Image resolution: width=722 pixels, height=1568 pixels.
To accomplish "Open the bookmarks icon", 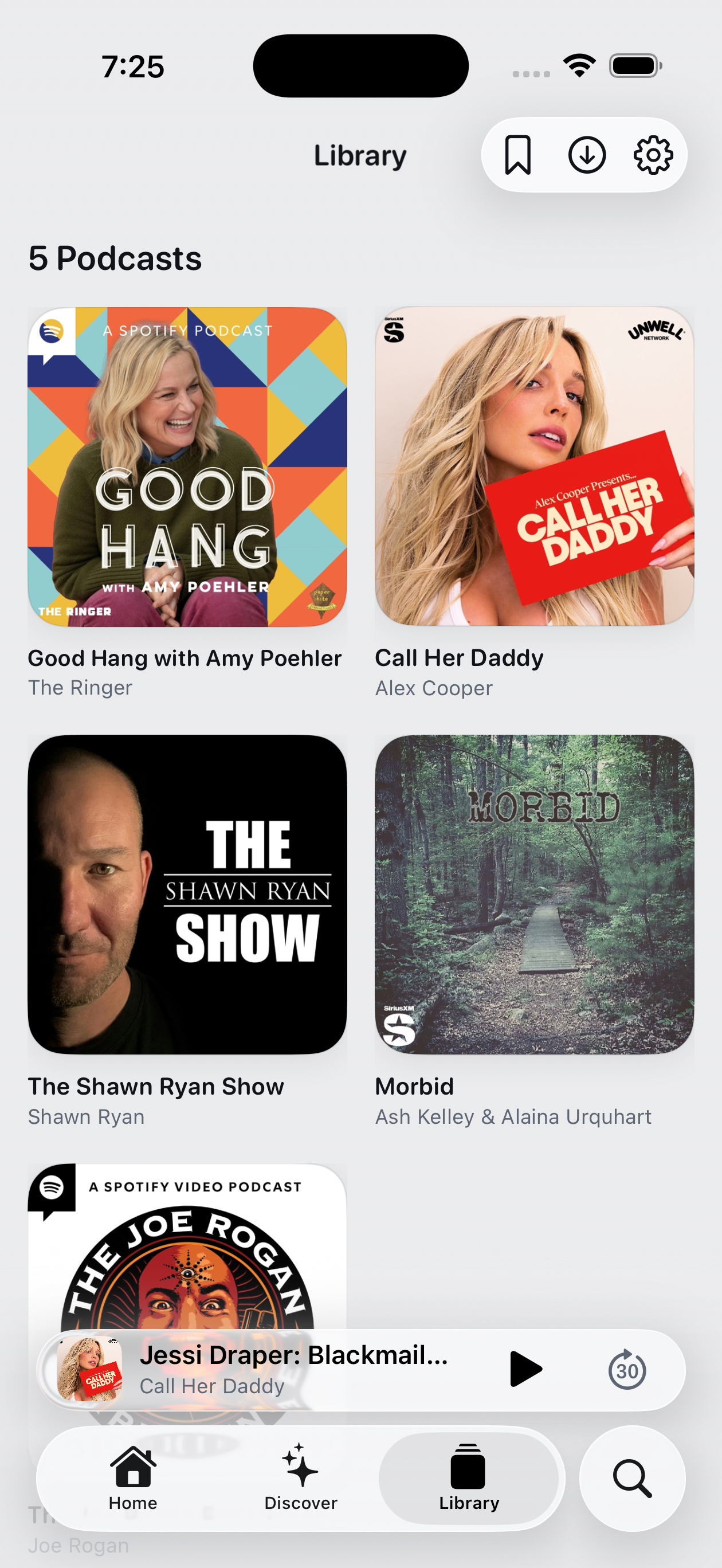I will 517,155.
